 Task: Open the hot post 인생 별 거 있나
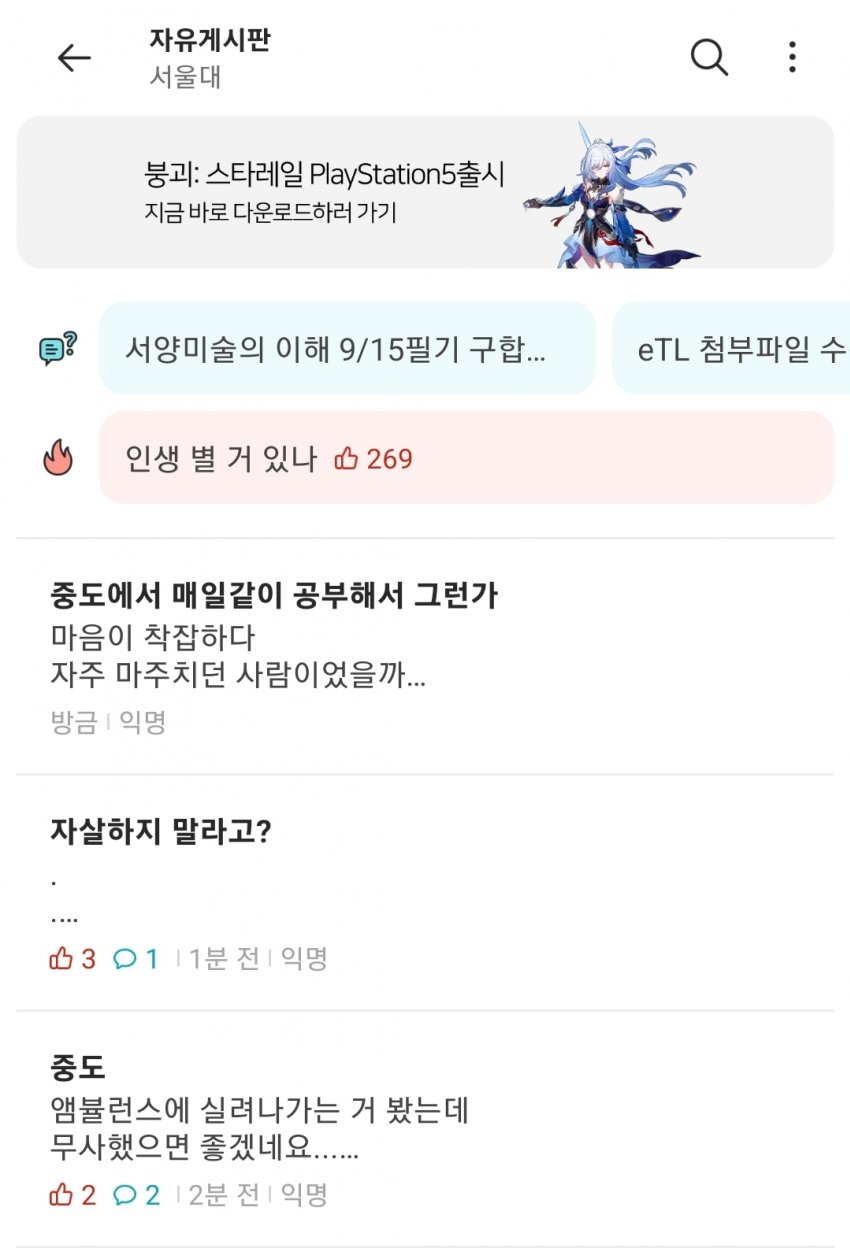pyautogui.click(x=466, y=458)
